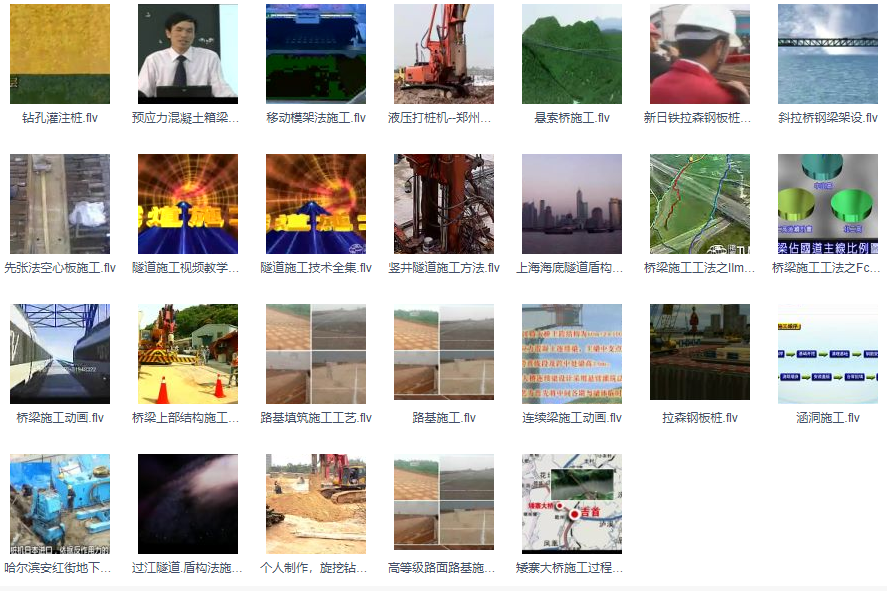Play 路基填筑施工工艺.flv
Viewport: 887px width, 591px height.
(x=316, y=354)
